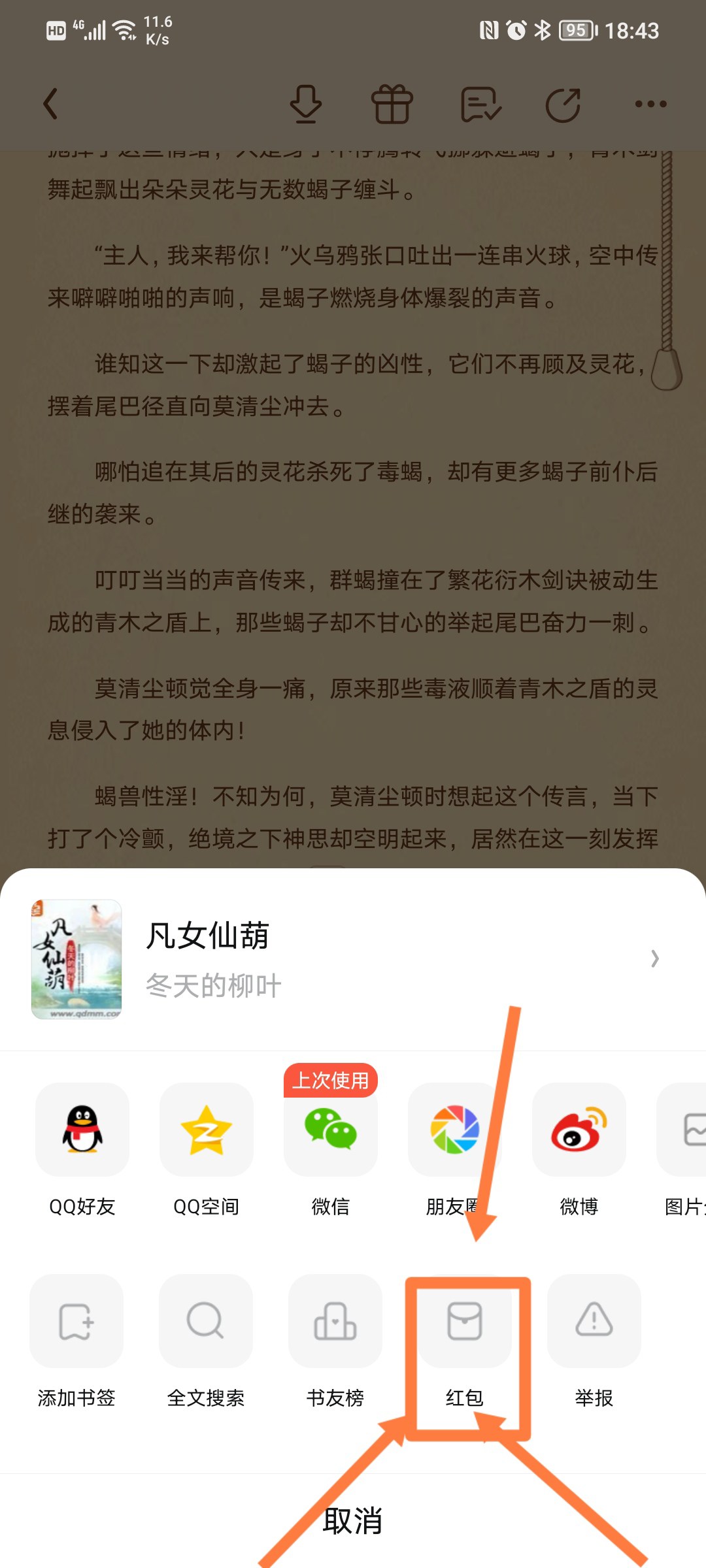The image size is (706, 1568).
Task: Share to 微博
Action: [x=579, y=1150]
